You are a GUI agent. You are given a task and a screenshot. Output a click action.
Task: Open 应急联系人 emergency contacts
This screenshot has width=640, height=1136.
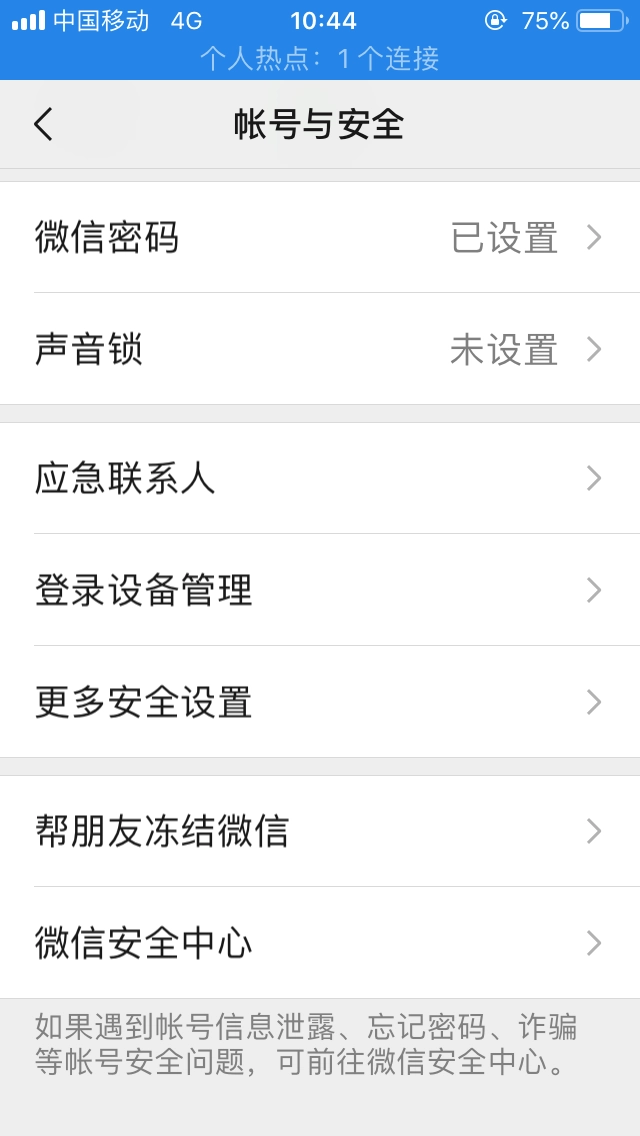point(320,479)
